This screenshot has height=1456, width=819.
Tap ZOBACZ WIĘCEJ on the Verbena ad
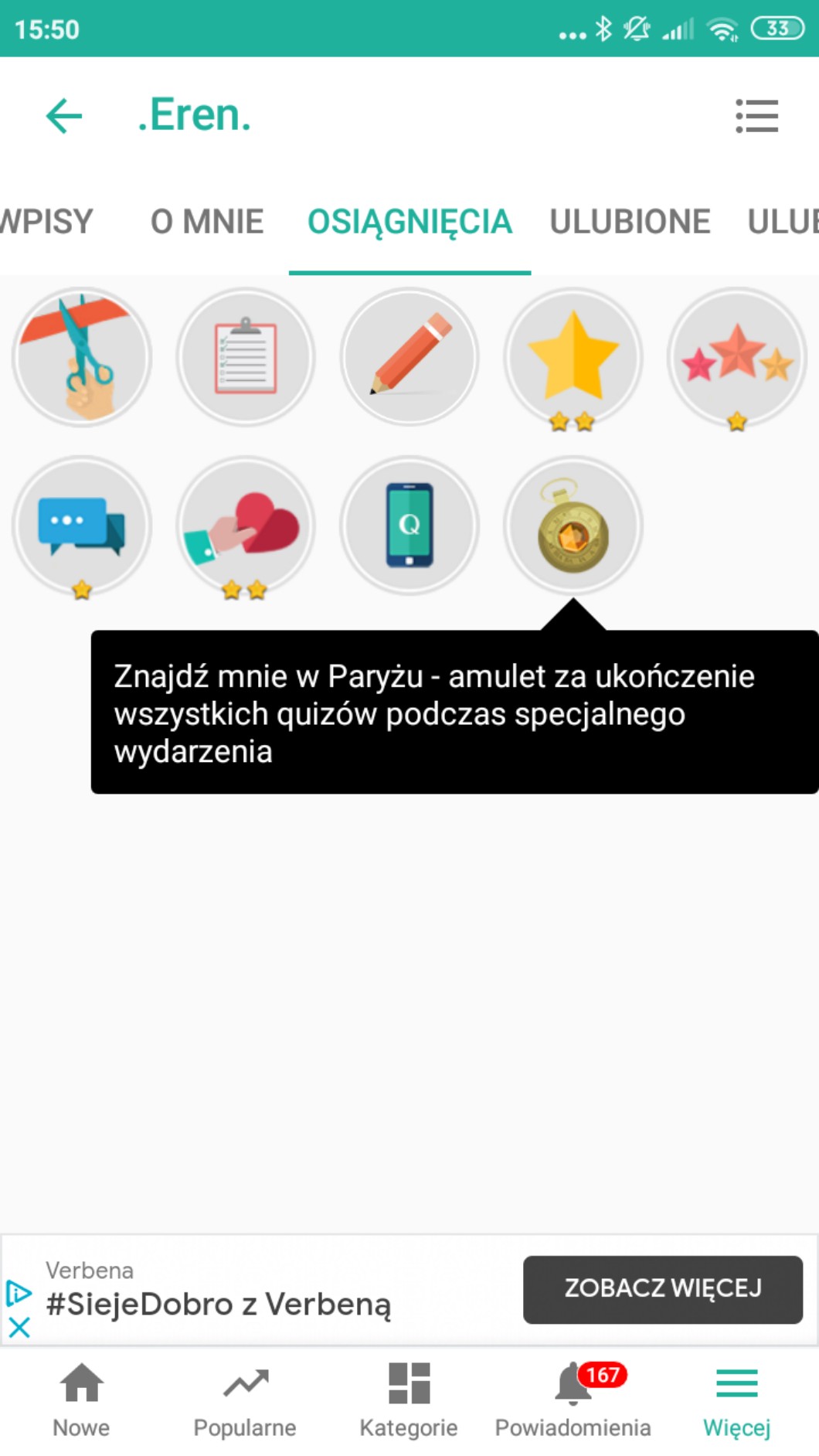[663, 1289]
